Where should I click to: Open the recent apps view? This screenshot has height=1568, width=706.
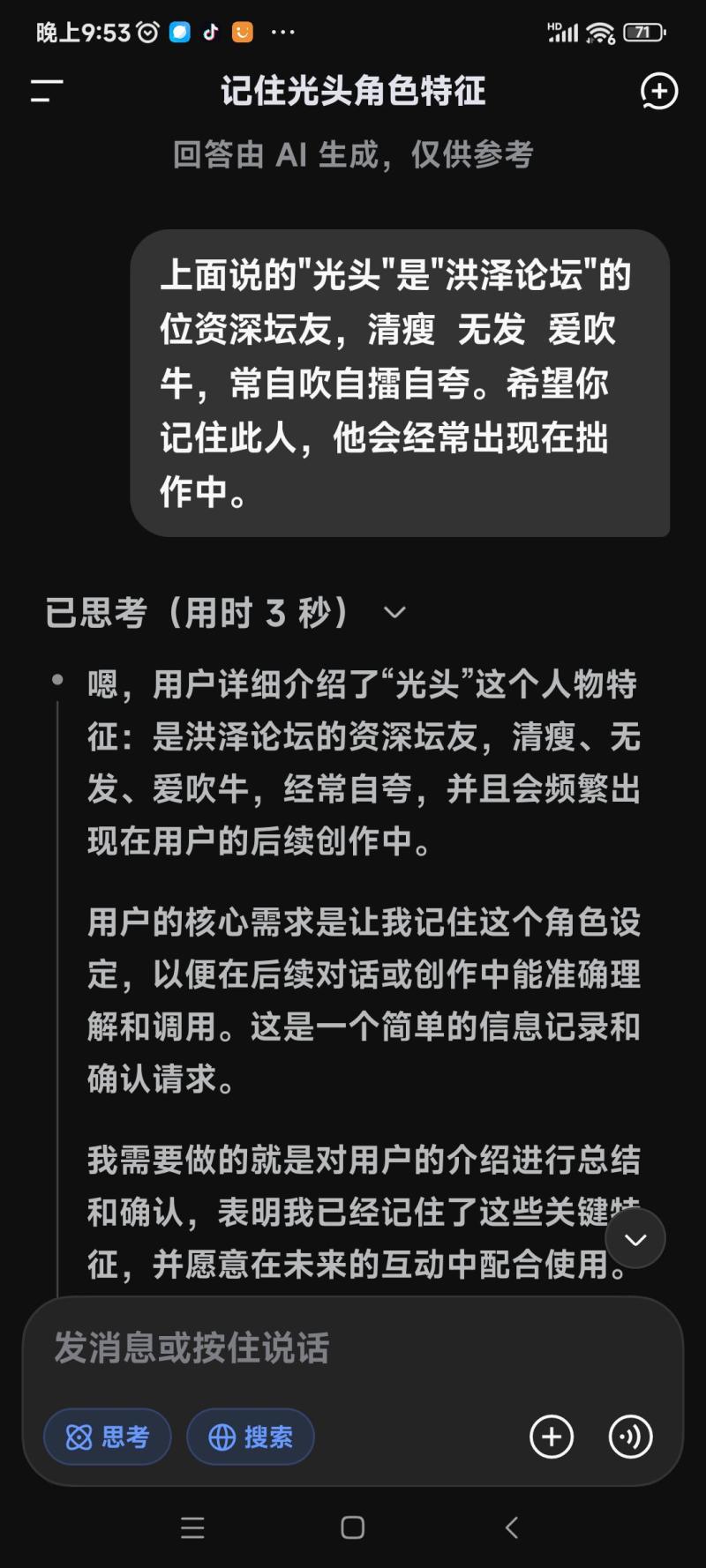point(192,1527)
